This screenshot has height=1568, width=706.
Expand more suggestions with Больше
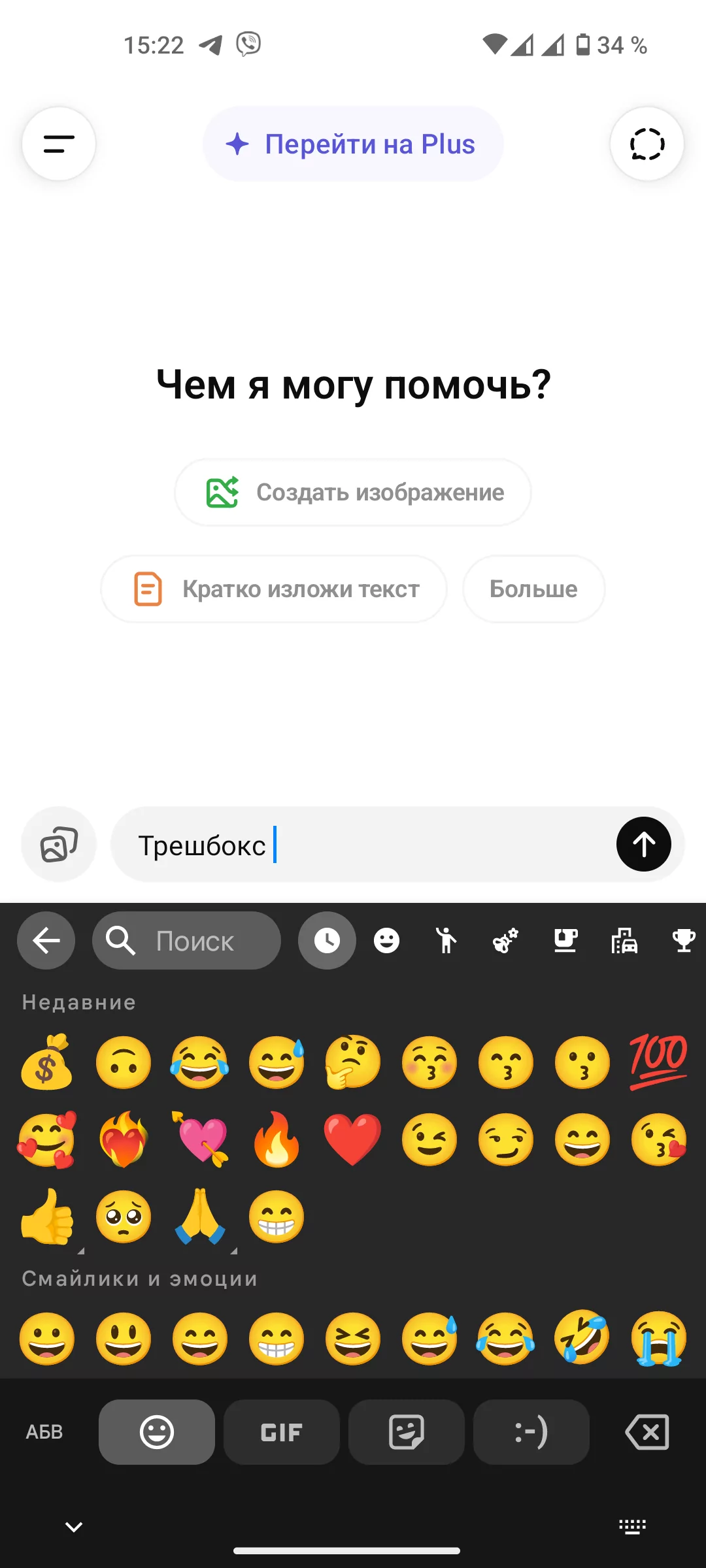(533, 589)
